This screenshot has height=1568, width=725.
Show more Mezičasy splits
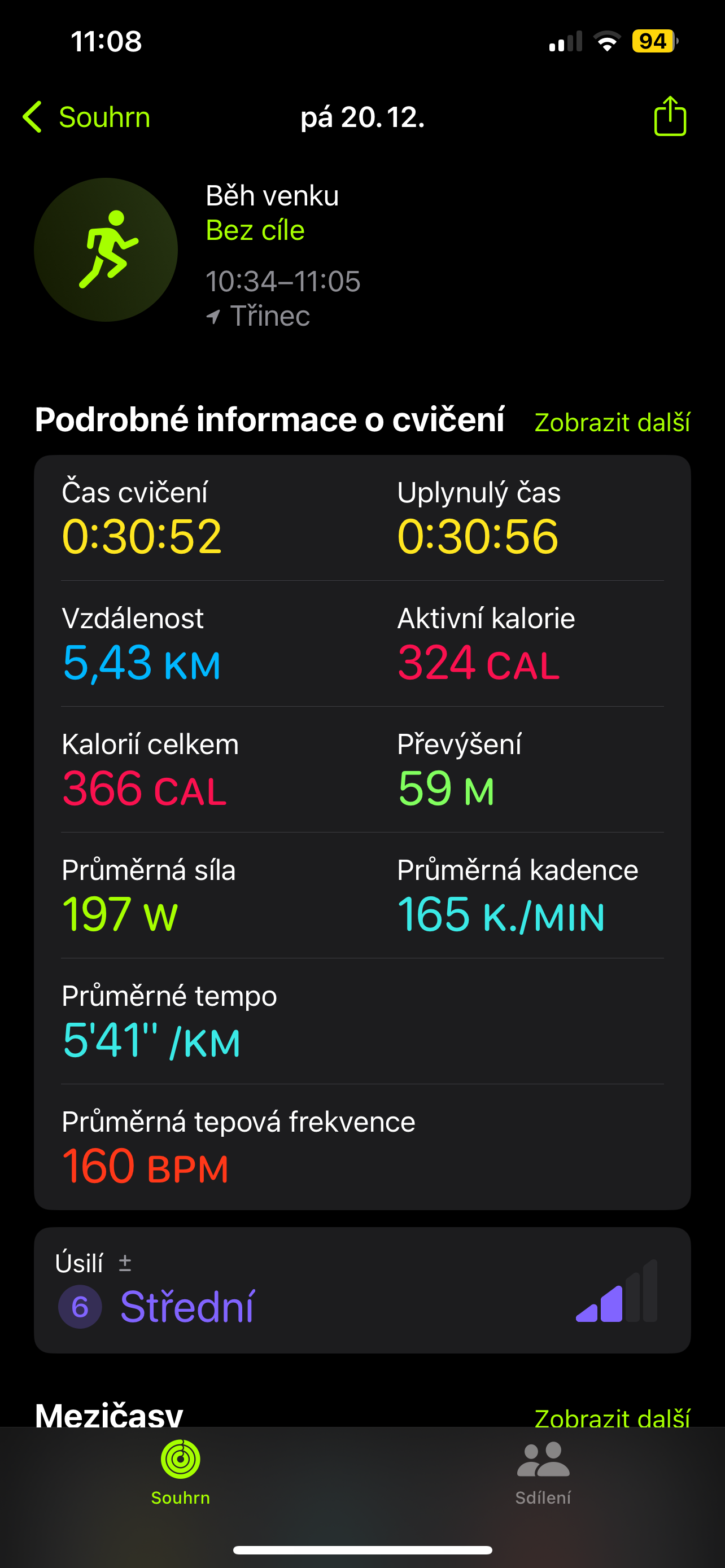coord(612,1417)
